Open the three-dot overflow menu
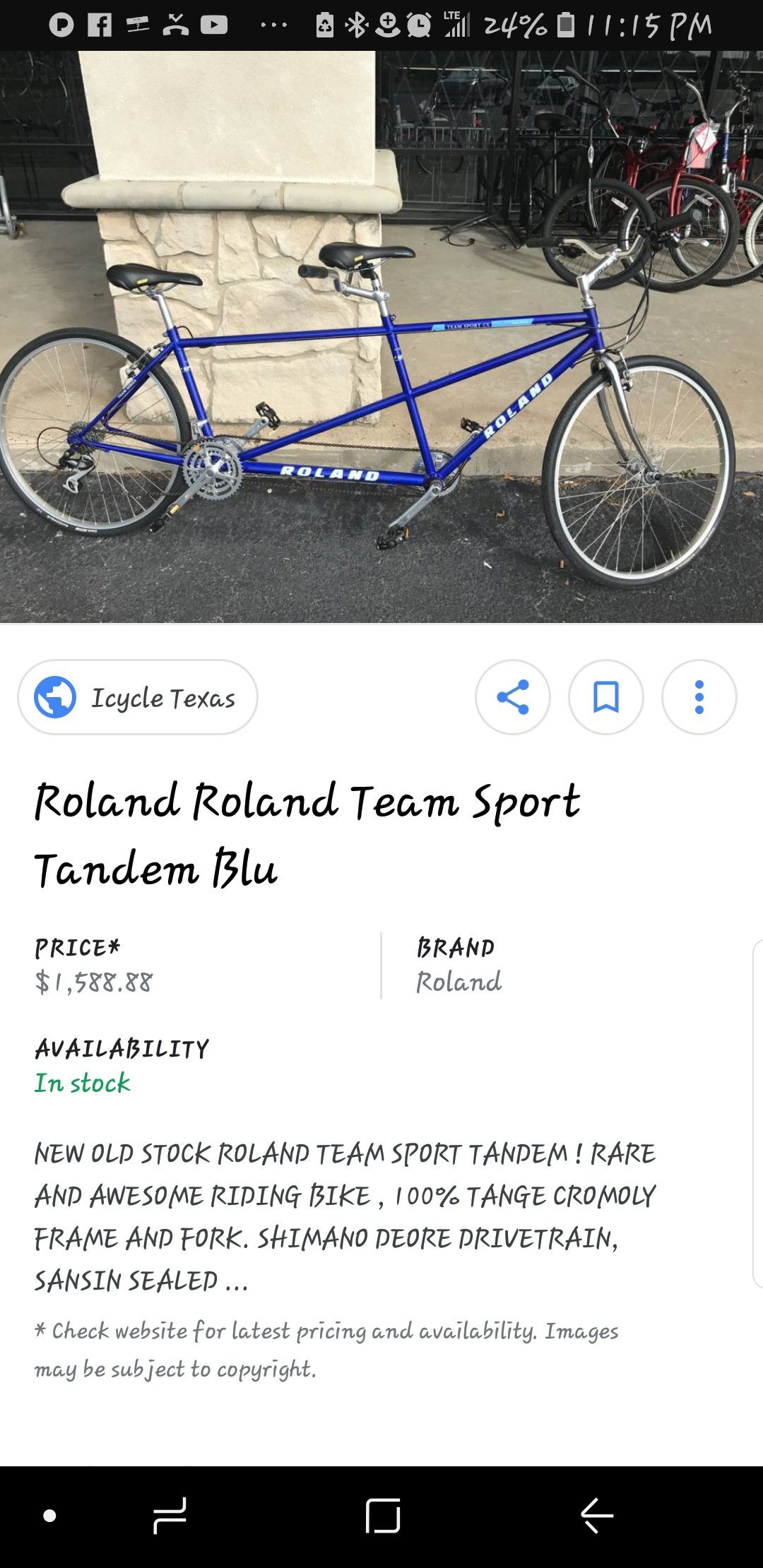 [699, 697]
